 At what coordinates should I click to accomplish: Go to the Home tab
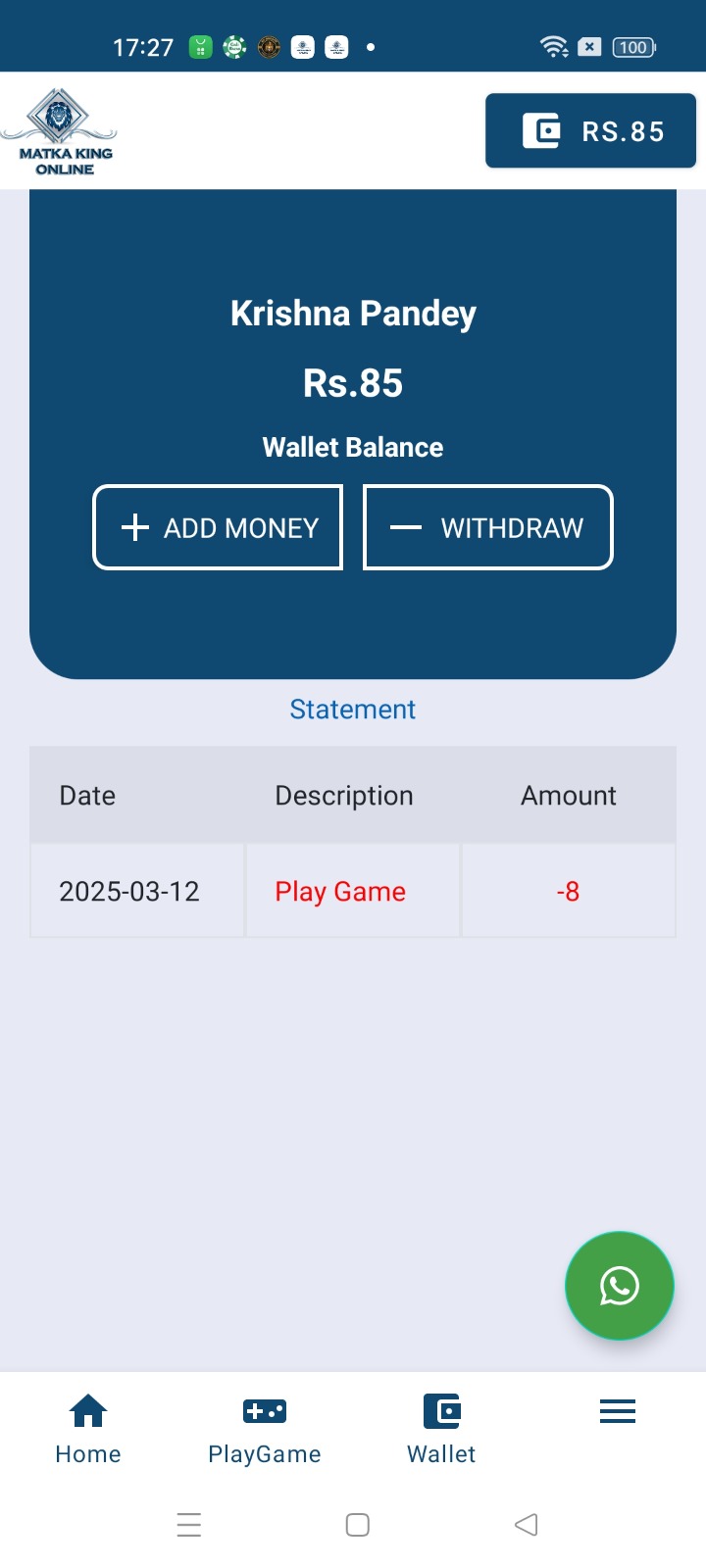pos(88,1429)
